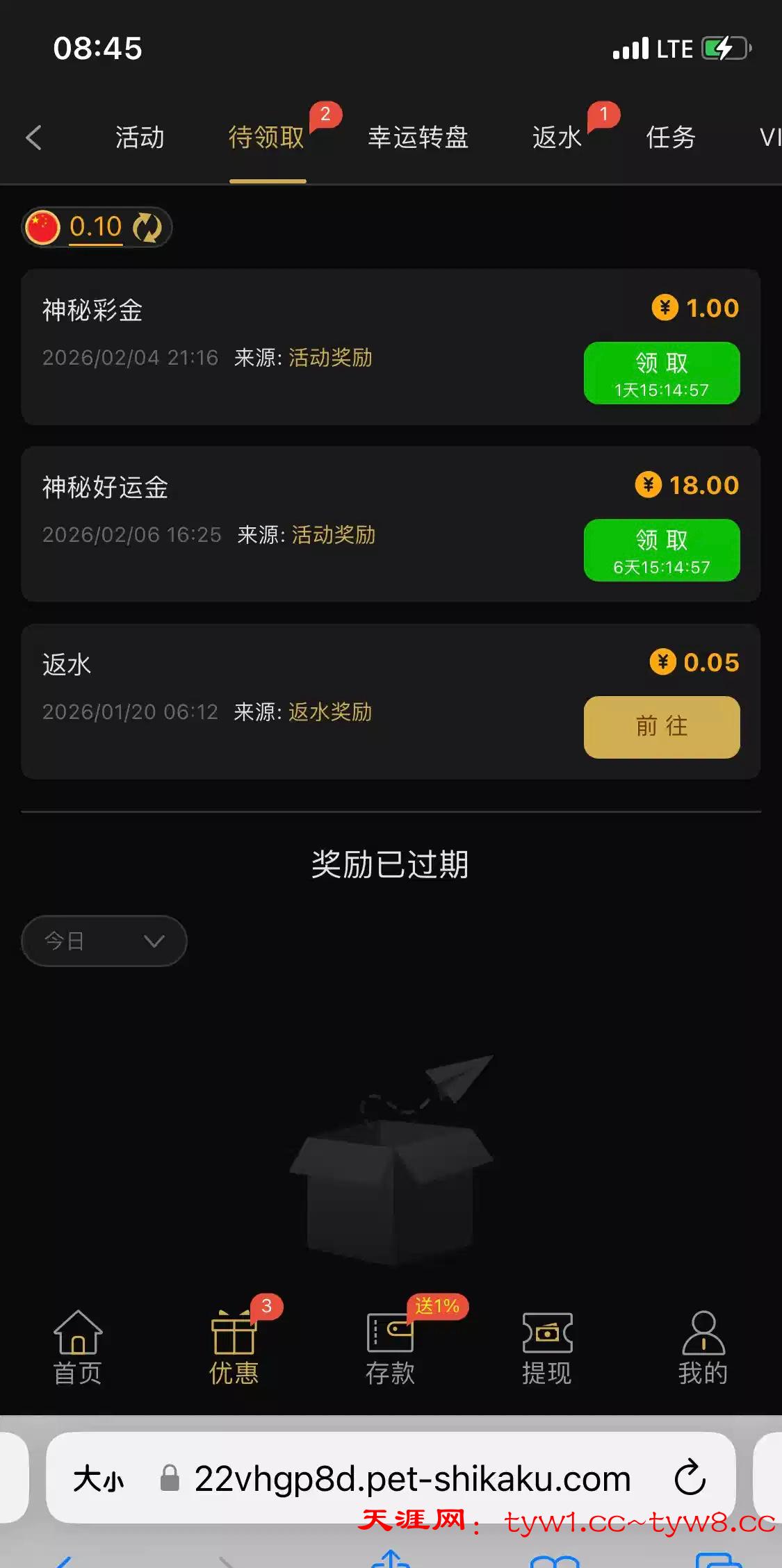Switch to the 活动 tab
Viewport: 782px width, 1568px height.
140,138
